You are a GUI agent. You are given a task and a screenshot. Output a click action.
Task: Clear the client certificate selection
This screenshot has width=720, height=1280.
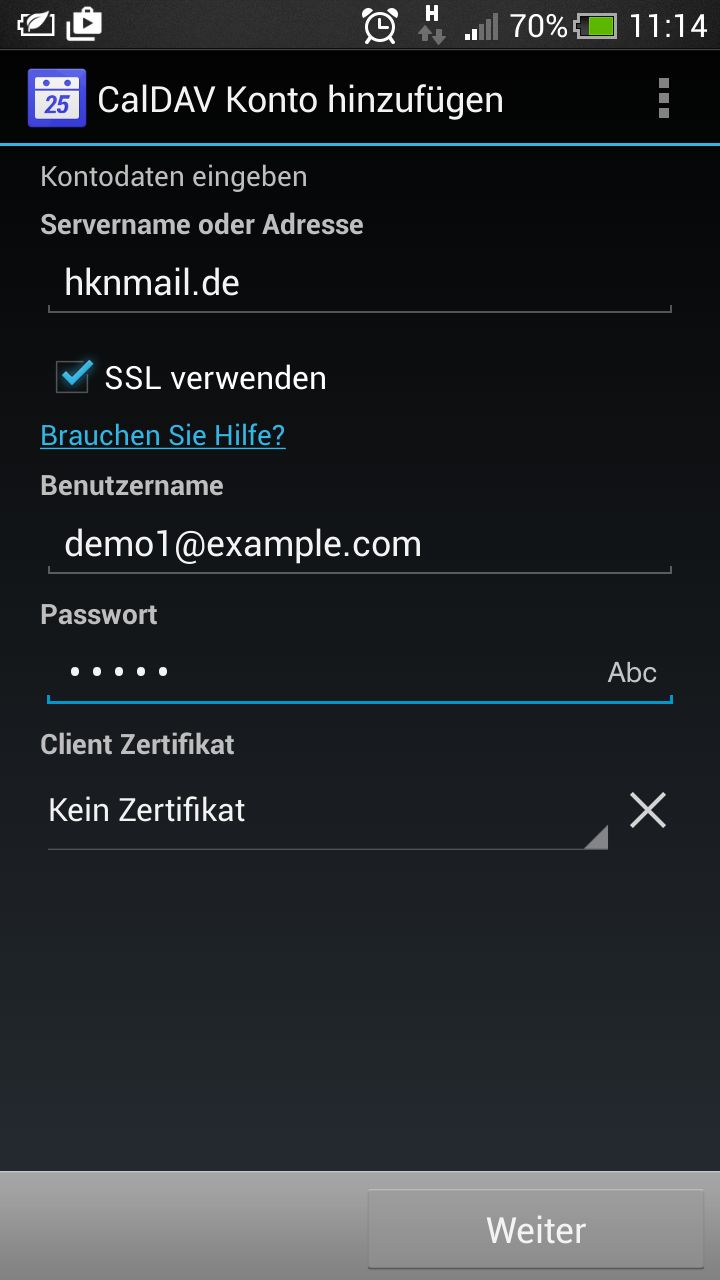[x=648, y=810]
